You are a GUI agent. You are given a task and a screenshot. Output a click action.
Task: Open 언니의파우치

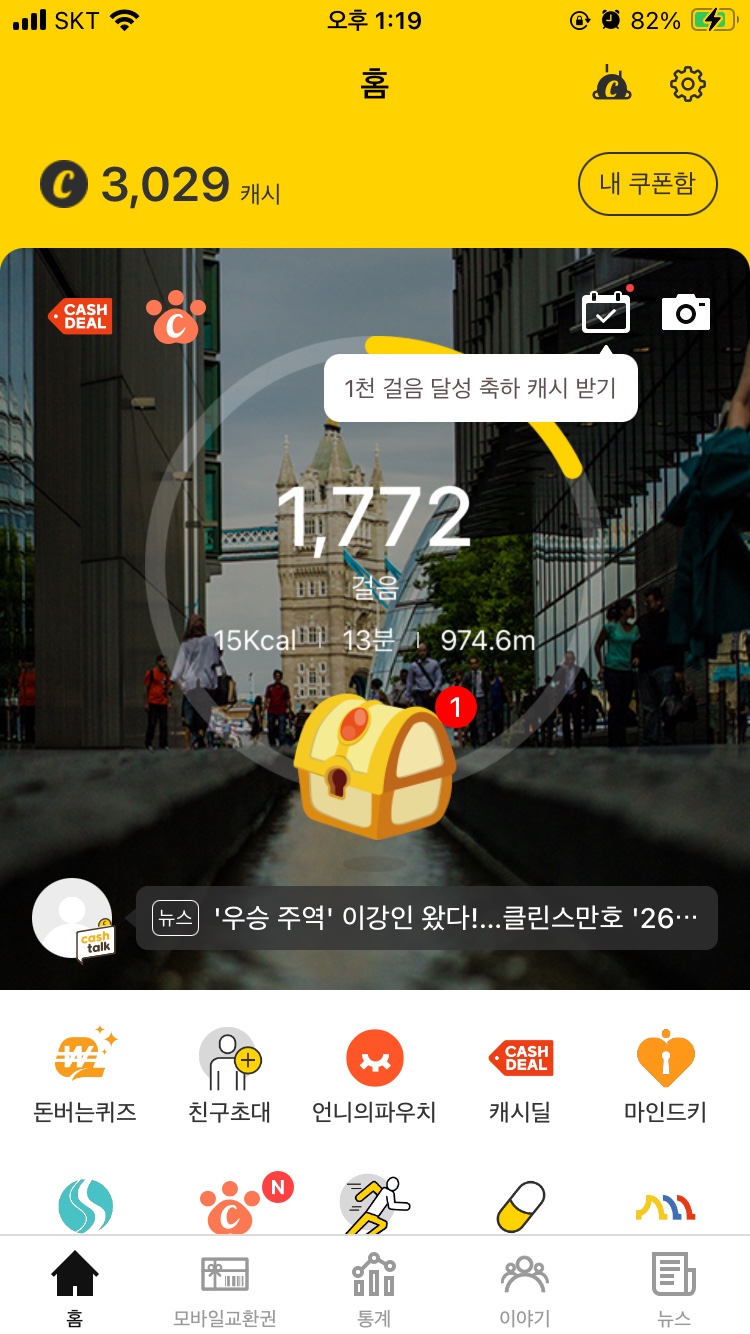(x=374, y=1076)
